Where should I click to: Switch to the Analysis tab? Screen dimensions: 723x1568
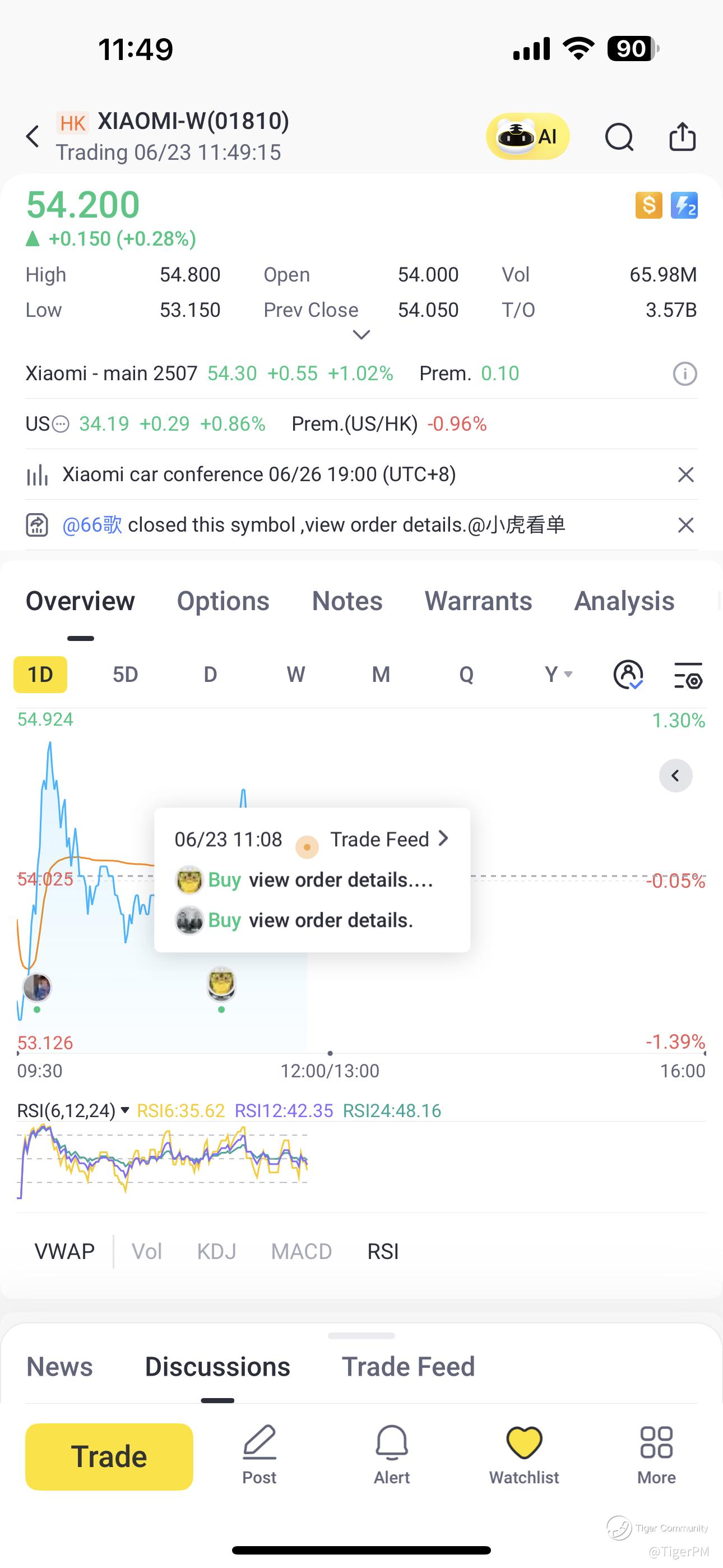coord(624,601)
